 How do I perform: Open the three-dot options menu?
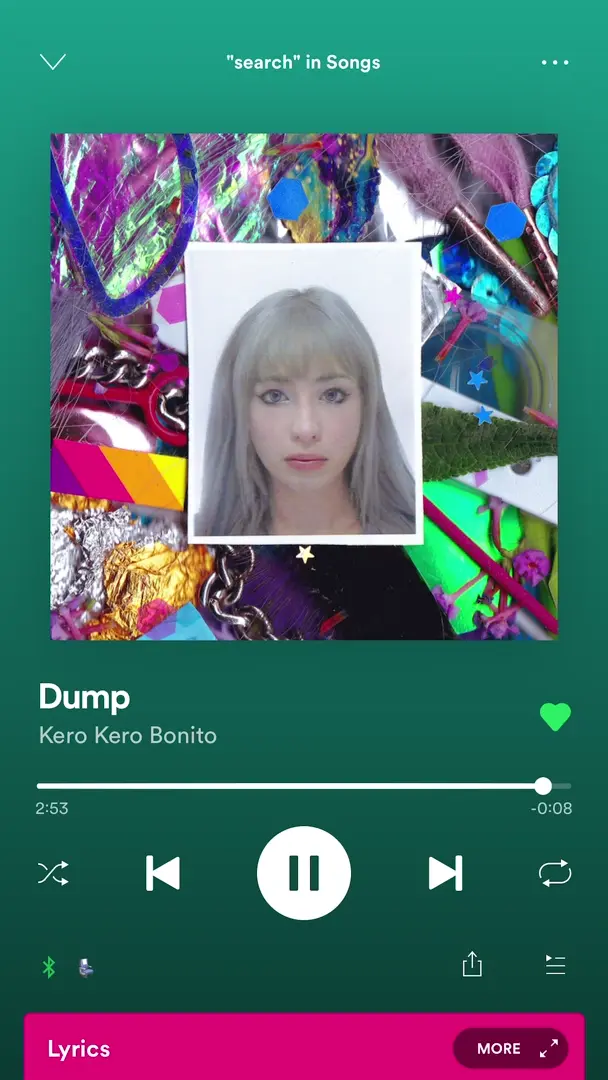pyautogui.click(x=555, y=62)
